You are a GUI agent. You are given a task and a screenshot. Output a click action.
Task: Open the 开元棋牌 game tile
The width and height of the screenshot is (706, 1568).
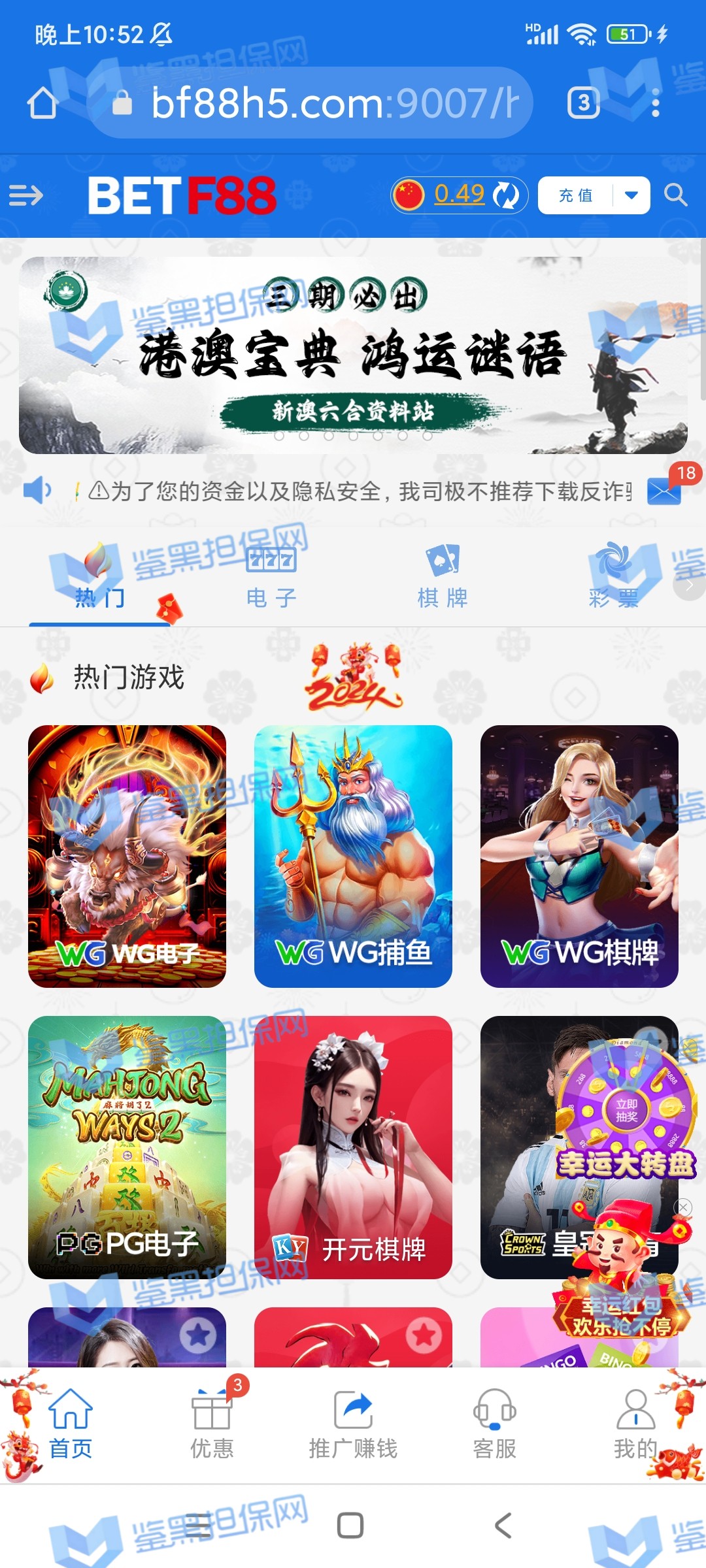tap(353, 1147)
